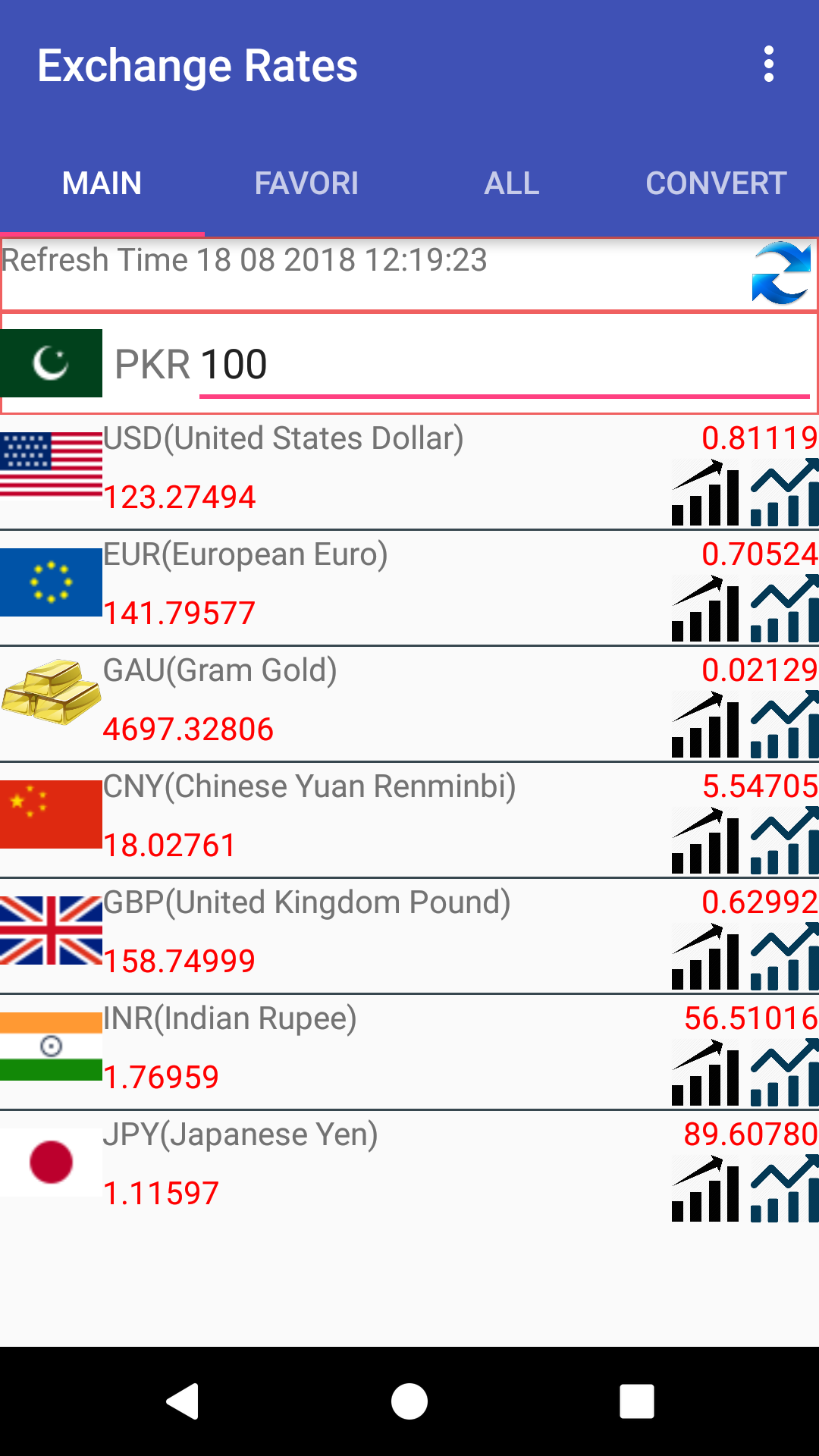Go back using the navigation bar
The width and height of the screenshot is (819, 1456).
[182, 1401]
